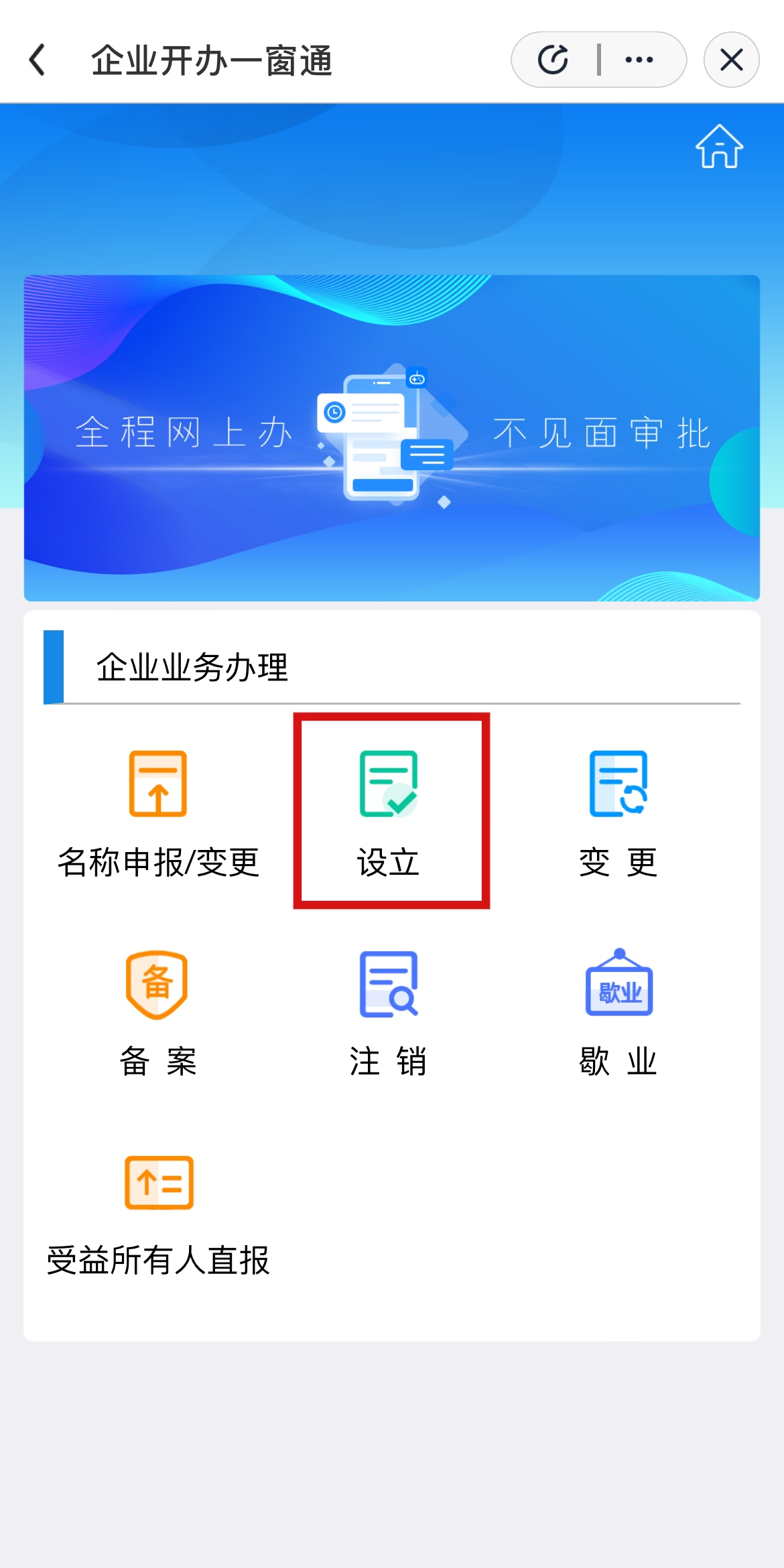Image resolution: width=784 pixels, height=1568 pixels.
Task: Select 设立 enterprise registration
Action: coord(389,812)
